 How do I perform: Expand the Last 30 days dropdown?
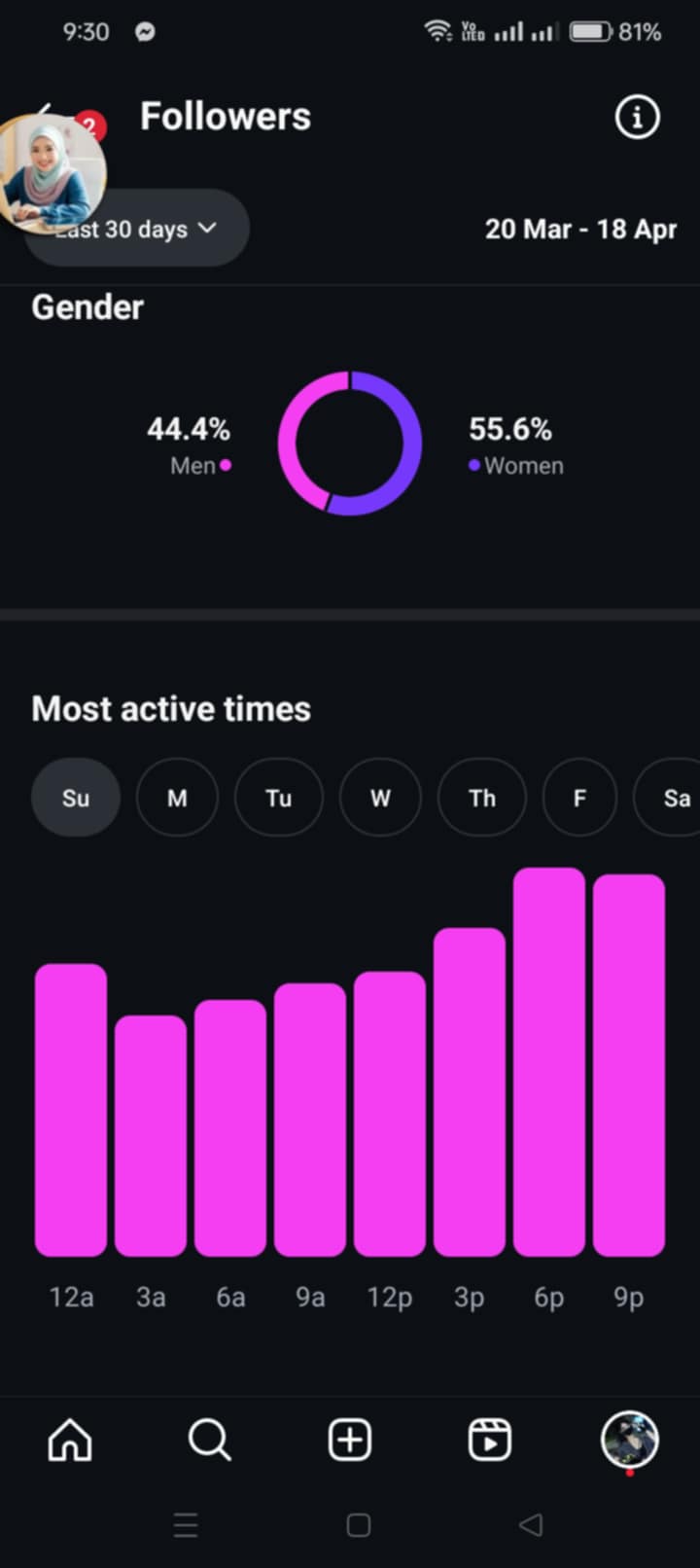137,229
